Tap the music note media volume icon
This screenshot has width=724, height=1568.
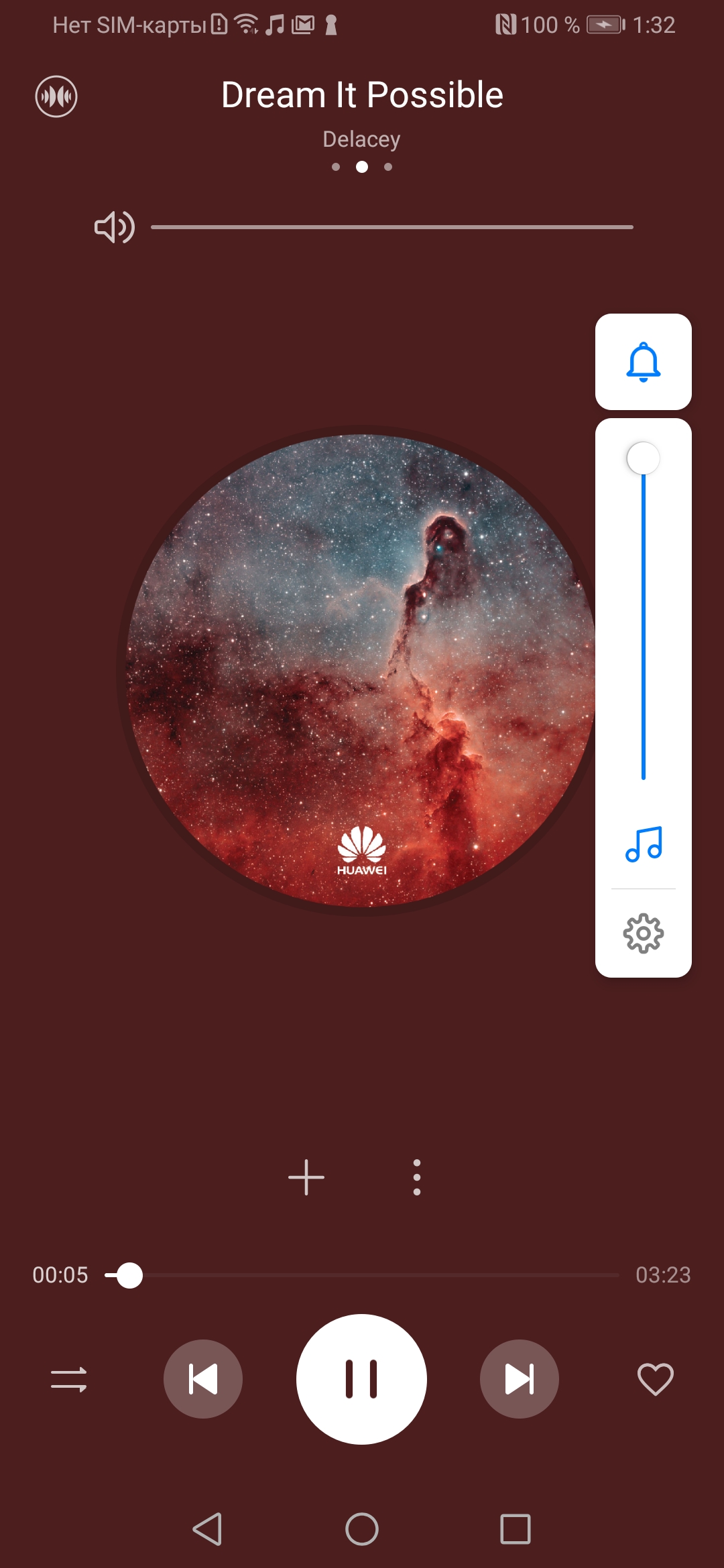(x=643, y=844)
